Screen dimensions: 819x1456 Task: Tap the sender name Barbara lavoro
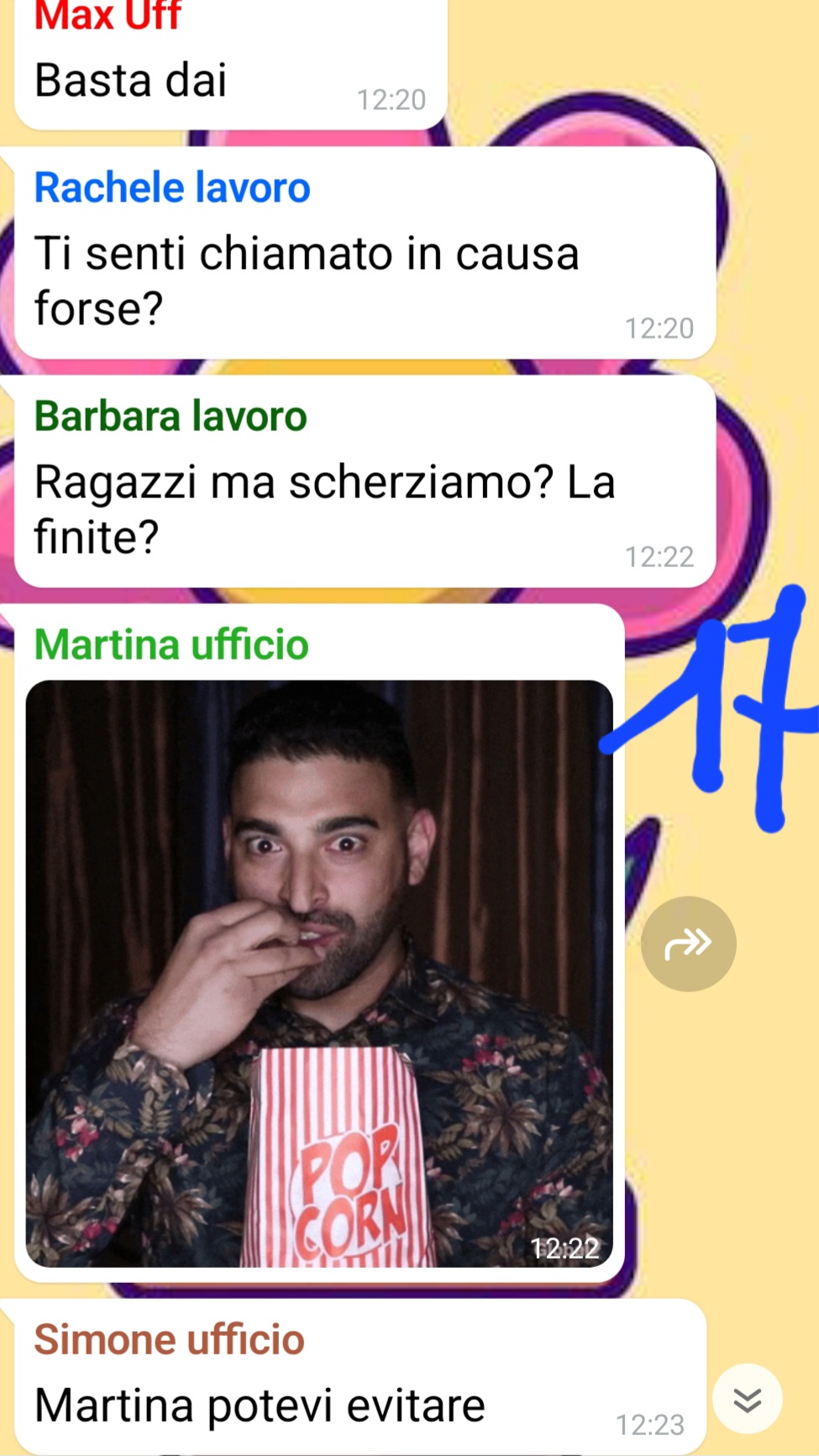pyautogui.click(x=171, y=416)
